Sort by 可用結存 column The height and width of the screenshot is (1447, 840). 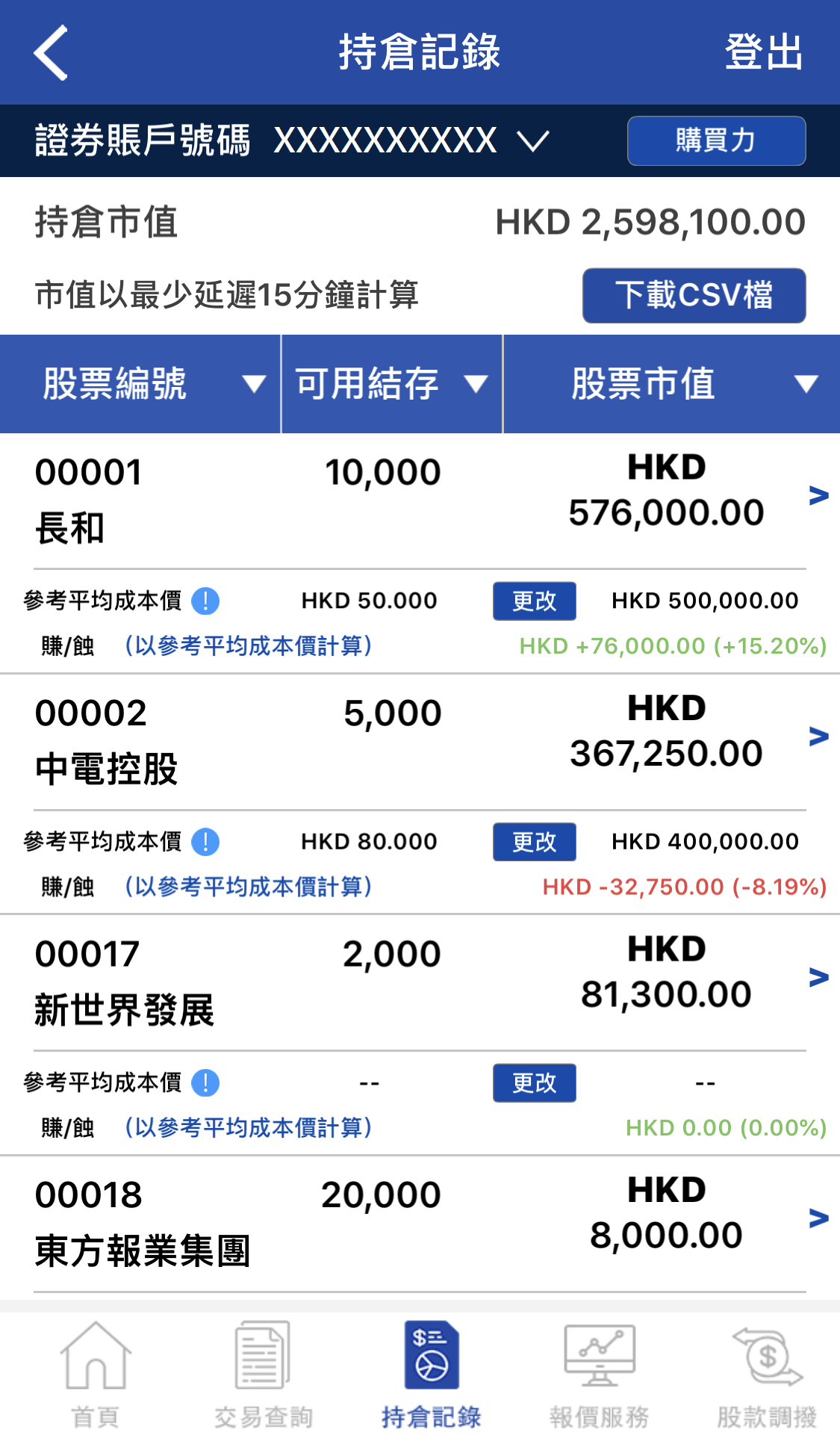coord(391,384)
